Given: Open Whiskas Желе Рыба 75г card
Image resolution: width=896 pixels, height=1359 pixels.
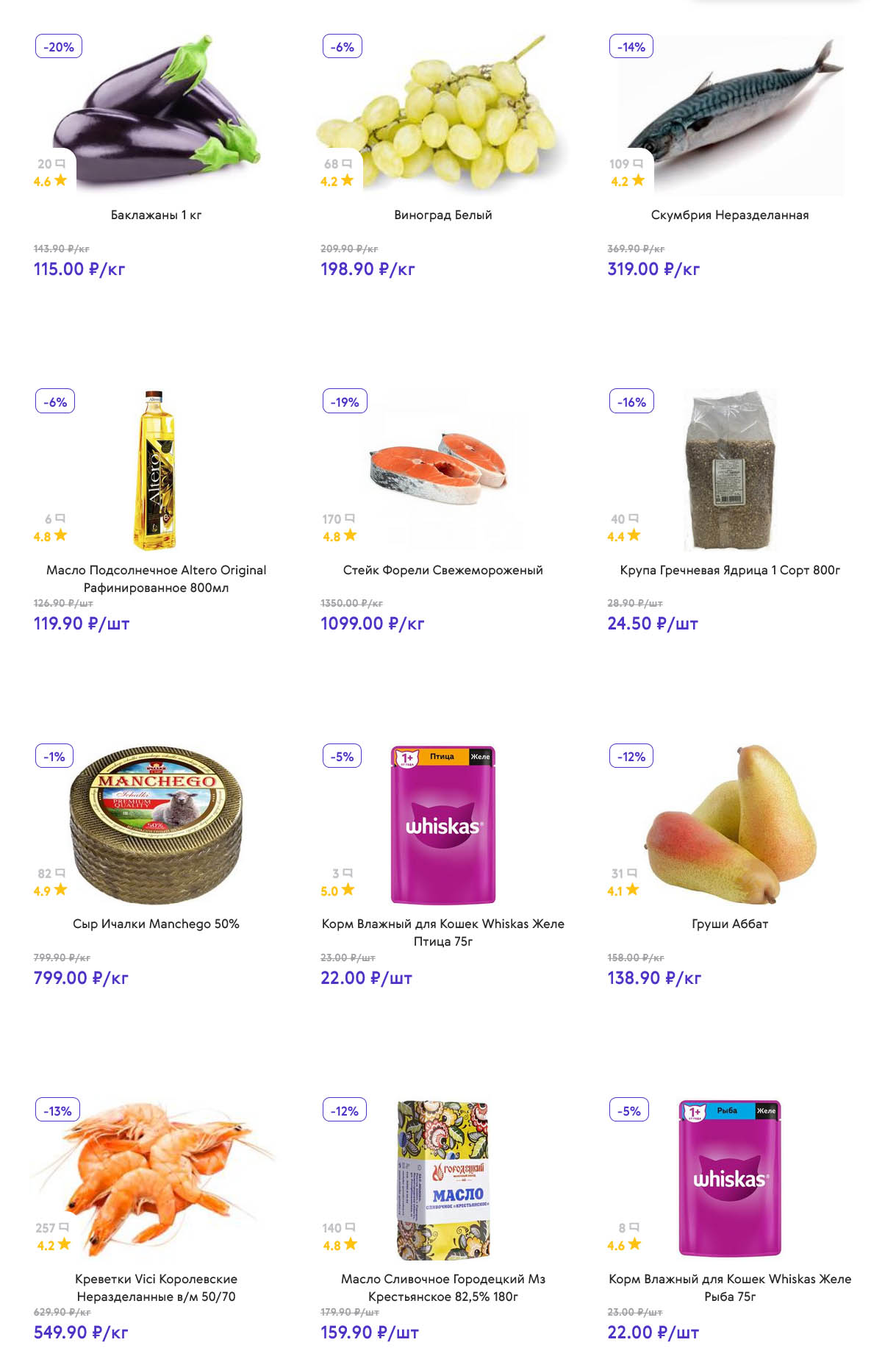Looking at the screenshot, I should 729,1287.
